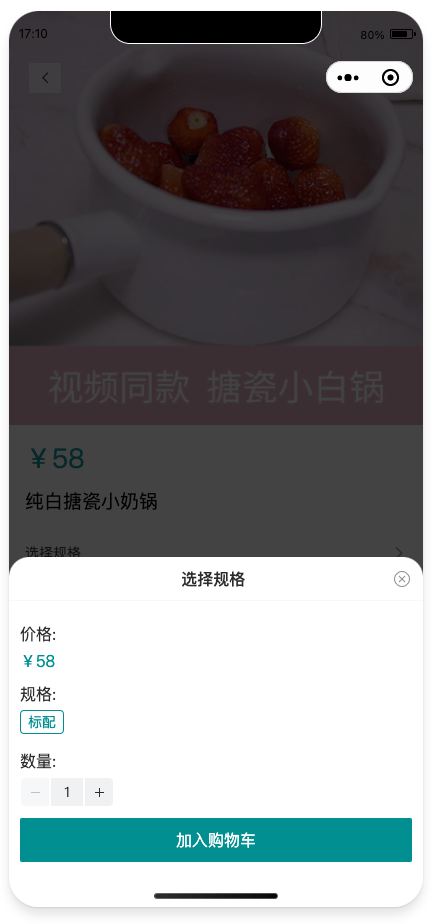The width and height of the screenshot is (437, 924).
Task: Open the mini program more-options menu
Action: (349, 78)
